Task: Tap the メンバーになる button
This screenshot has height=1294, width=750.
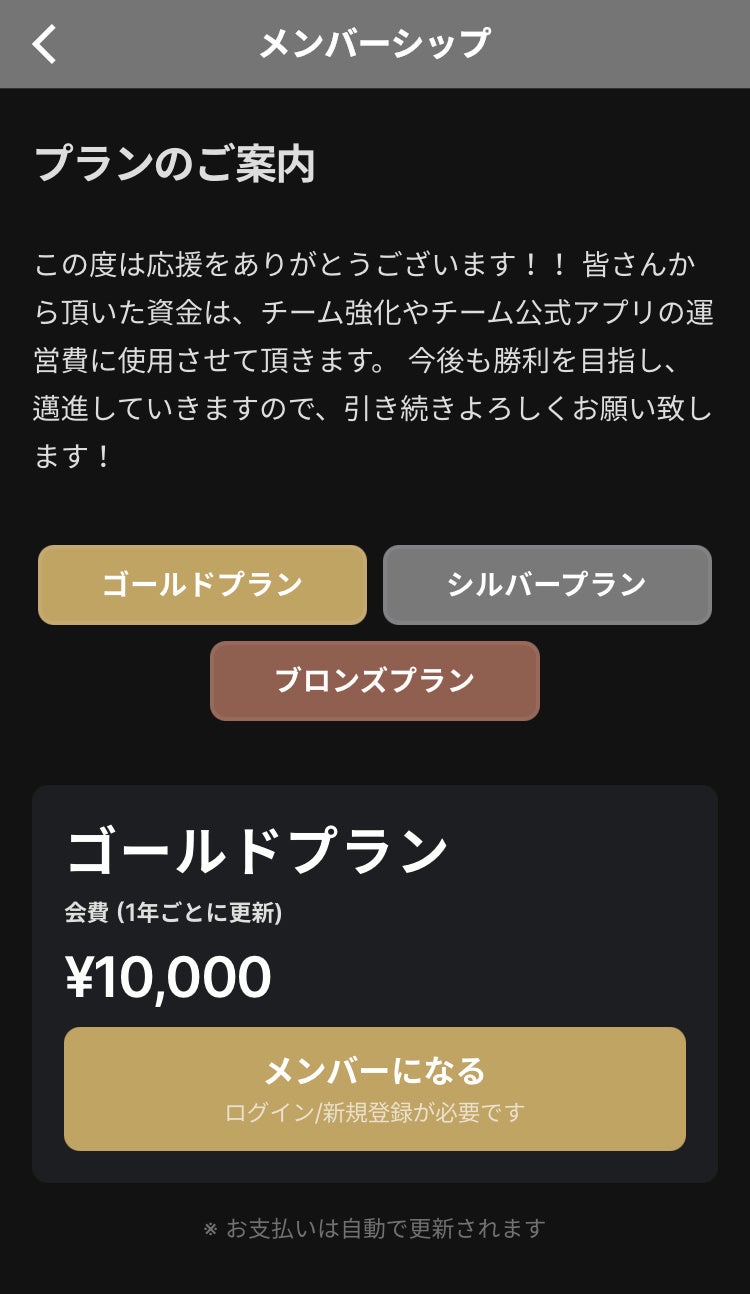Action: click(x=375, y=1088)
